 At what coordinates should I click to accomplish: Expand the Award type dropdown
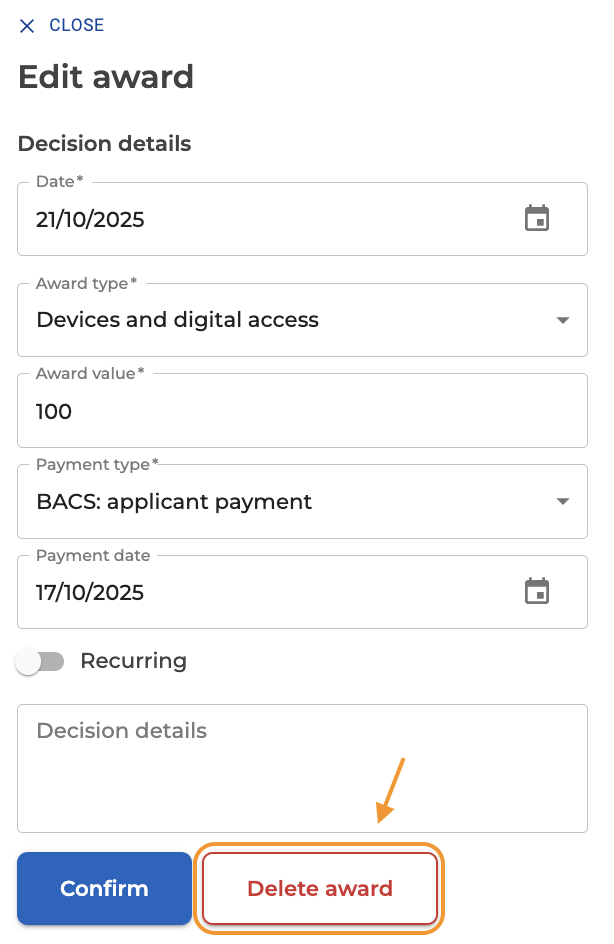pos(562,320)
